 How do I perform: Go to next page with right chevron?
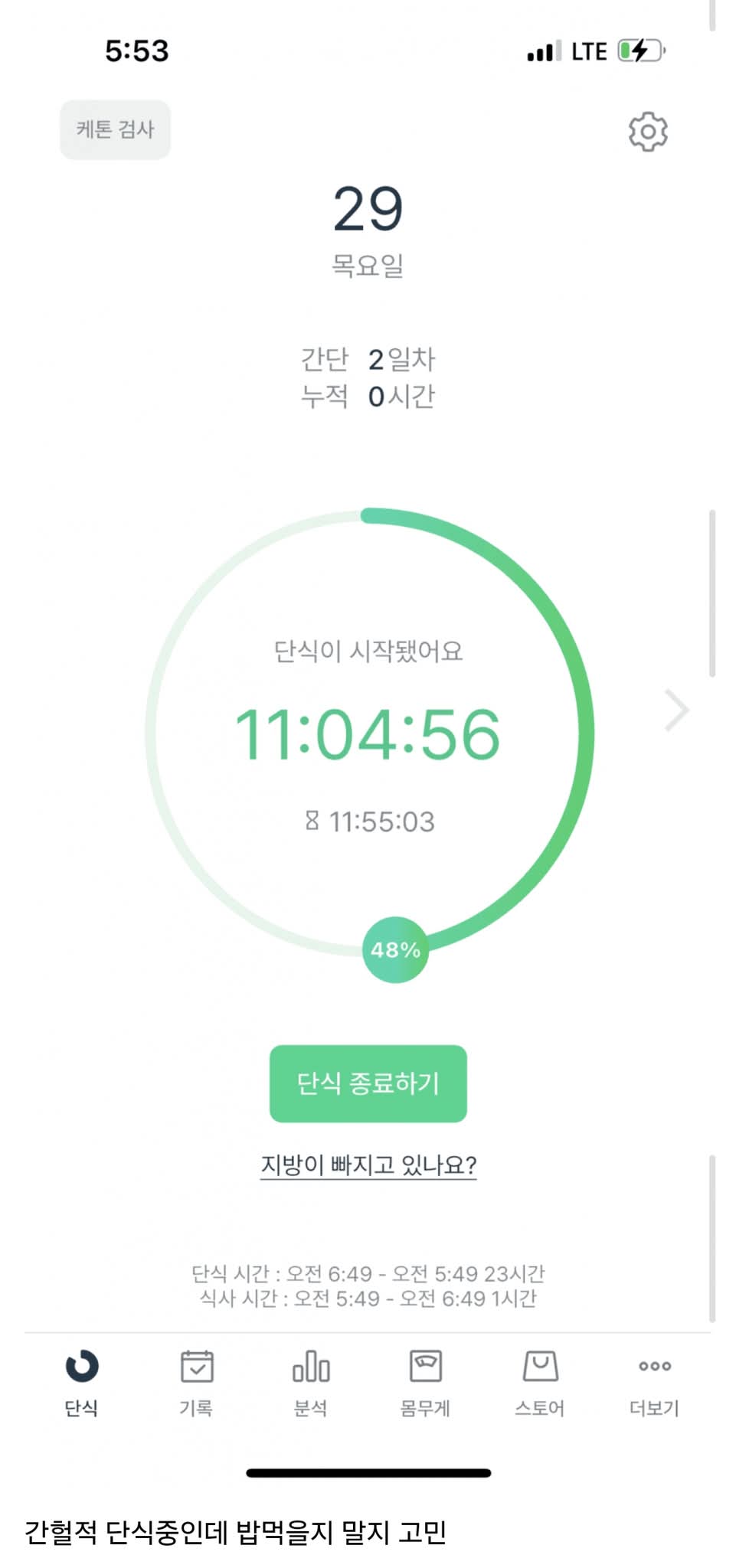click(677, 710)
